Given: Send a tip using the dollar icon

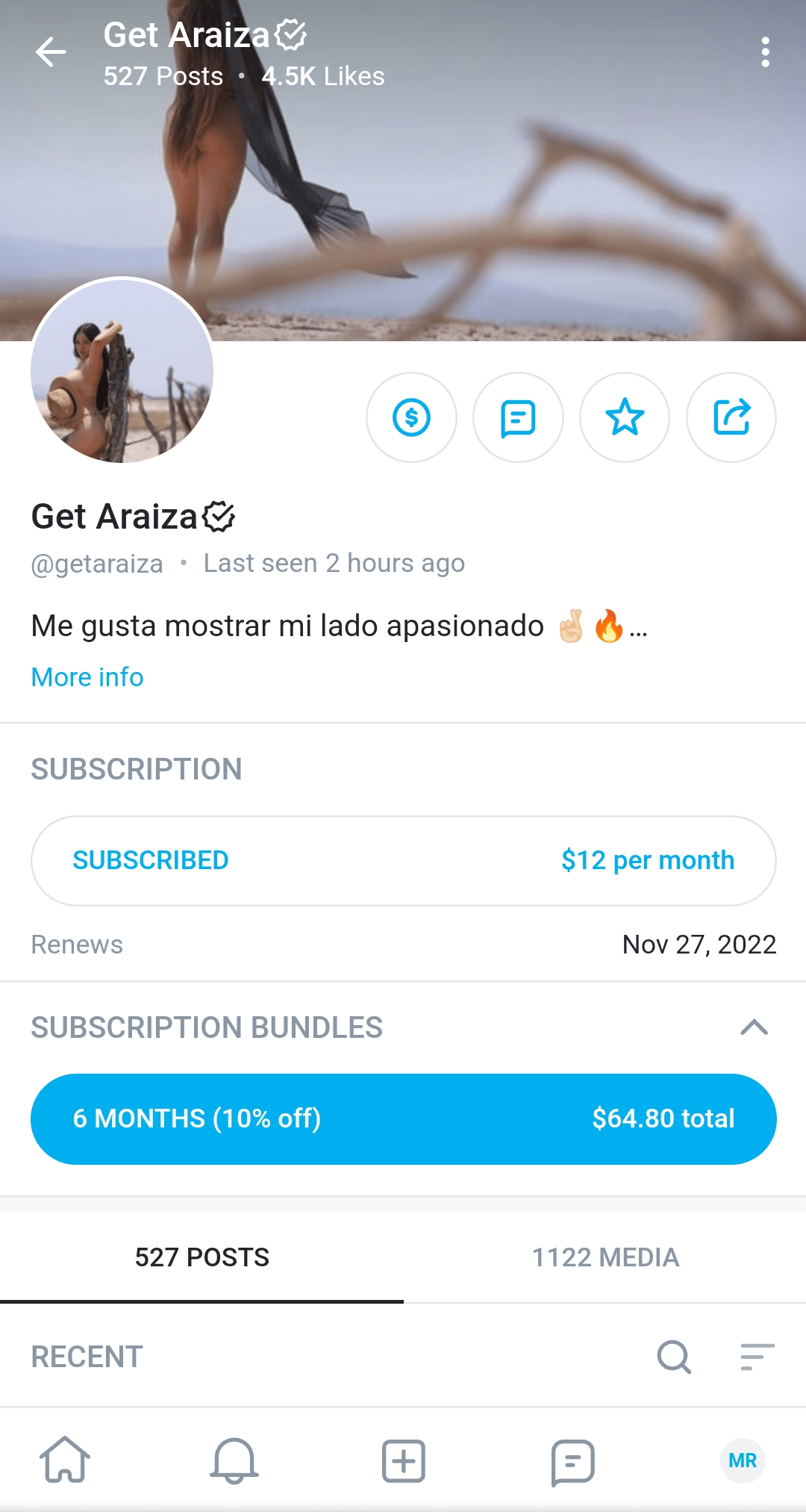Looking at the screenshot, I should [412, 417].
